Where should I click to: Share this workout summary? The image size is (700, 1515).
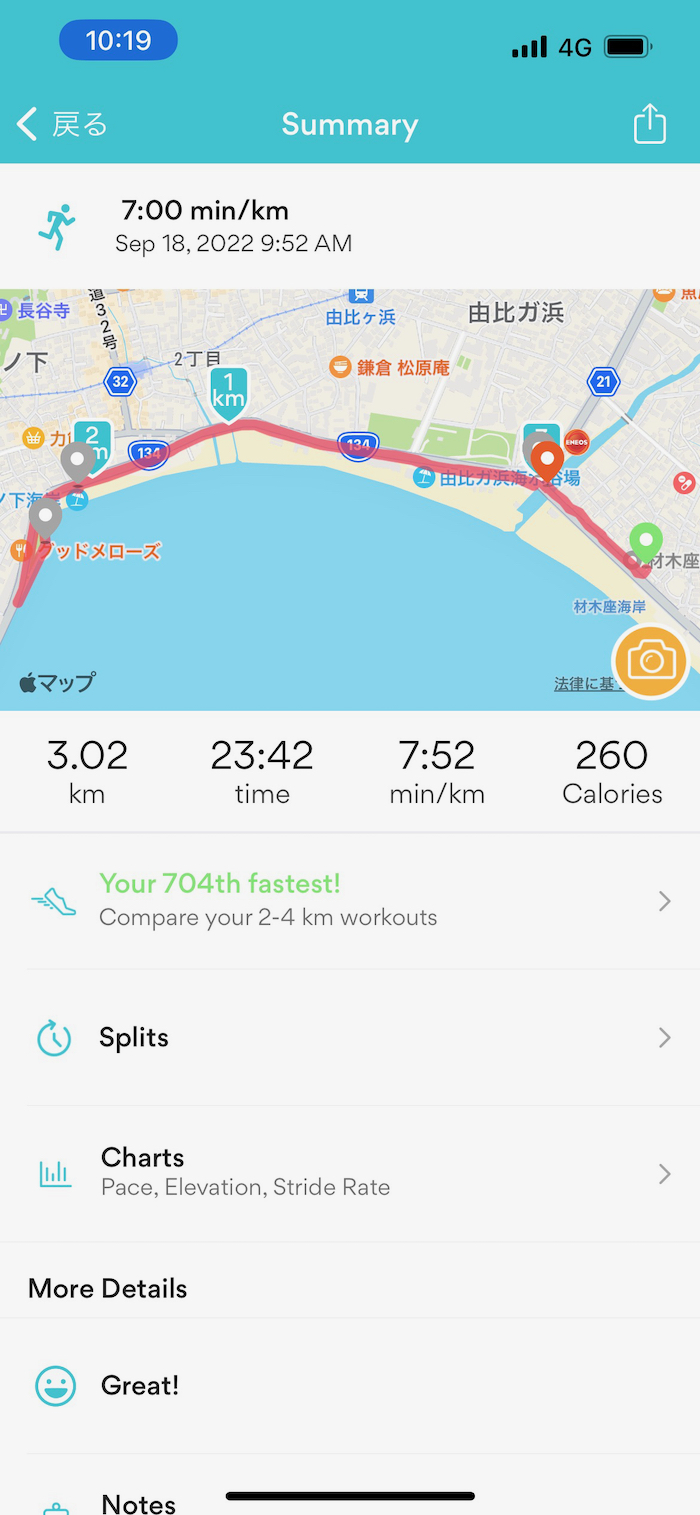[x=649, y=125]
